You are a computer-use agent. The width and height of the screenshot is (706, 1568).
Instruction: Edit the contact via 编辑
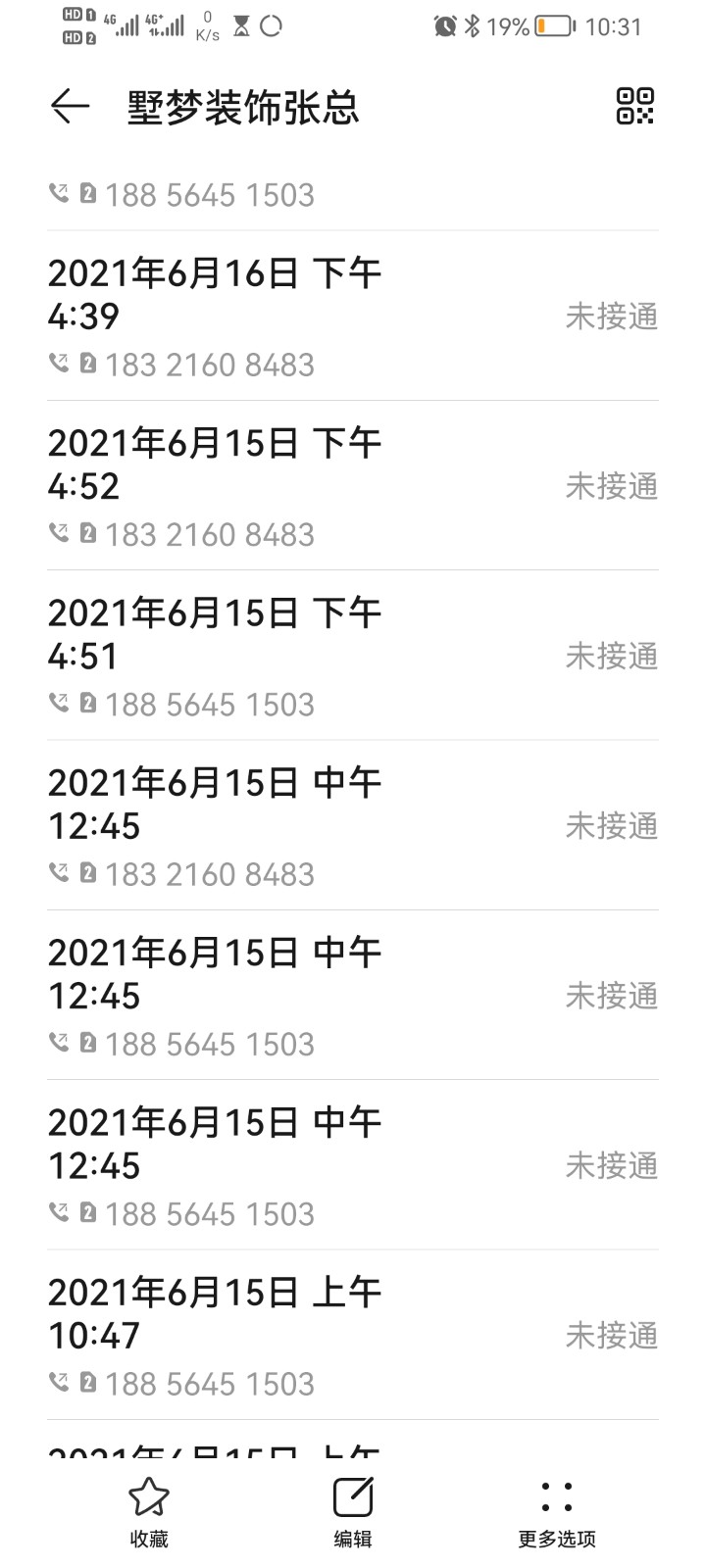point(353,1512)
